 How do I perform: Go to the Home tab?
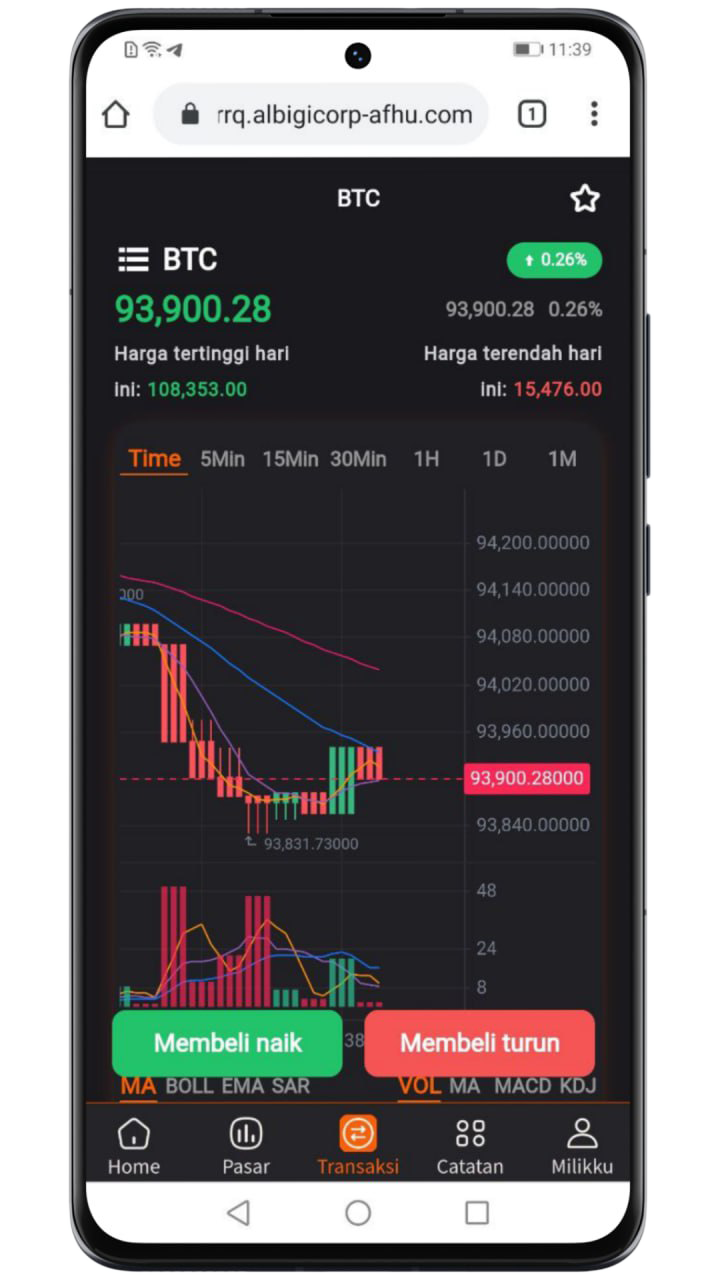[x=134, y=1146]
